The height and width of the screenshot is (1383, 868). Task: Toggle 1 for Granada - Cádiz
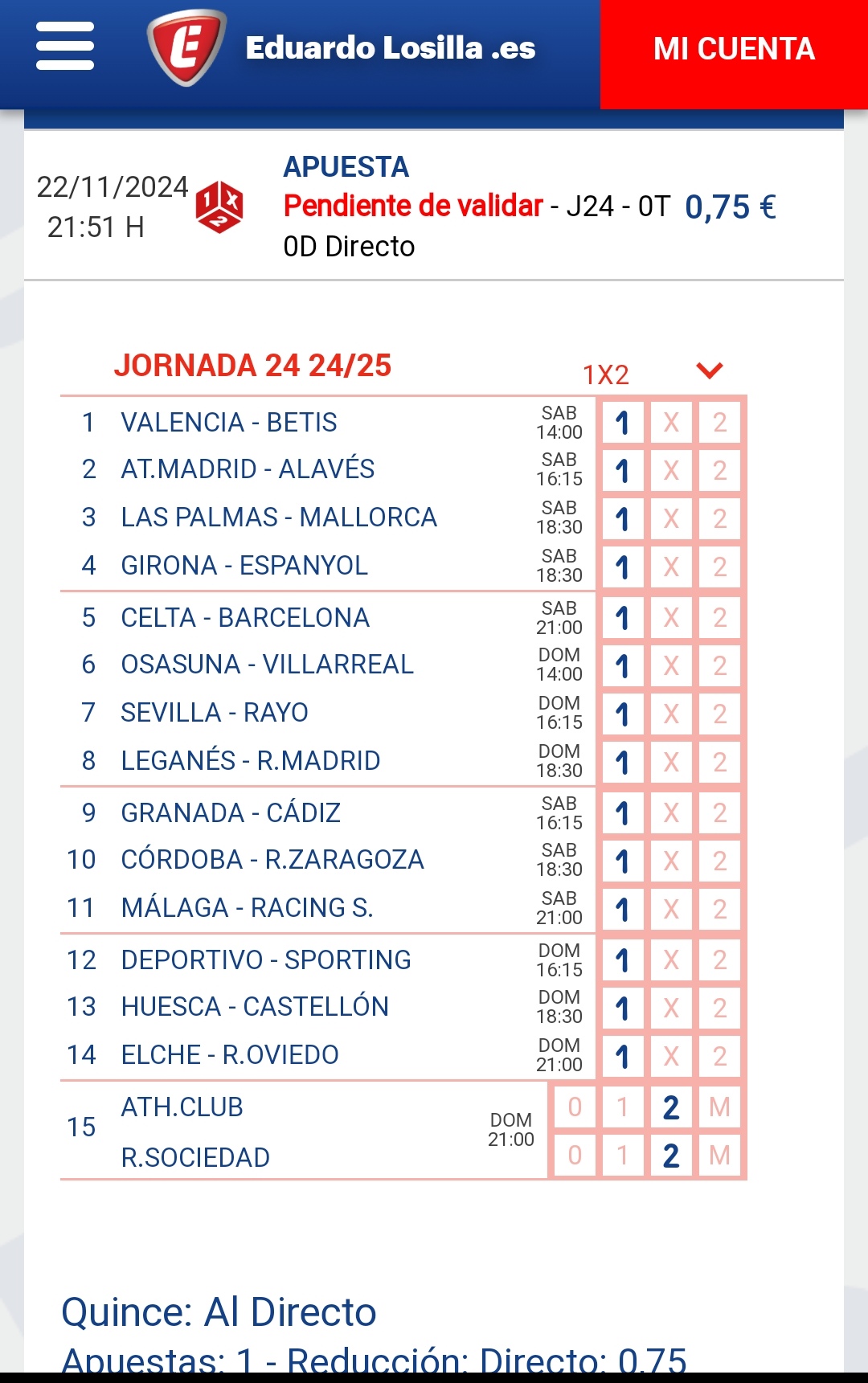[622, 813]
